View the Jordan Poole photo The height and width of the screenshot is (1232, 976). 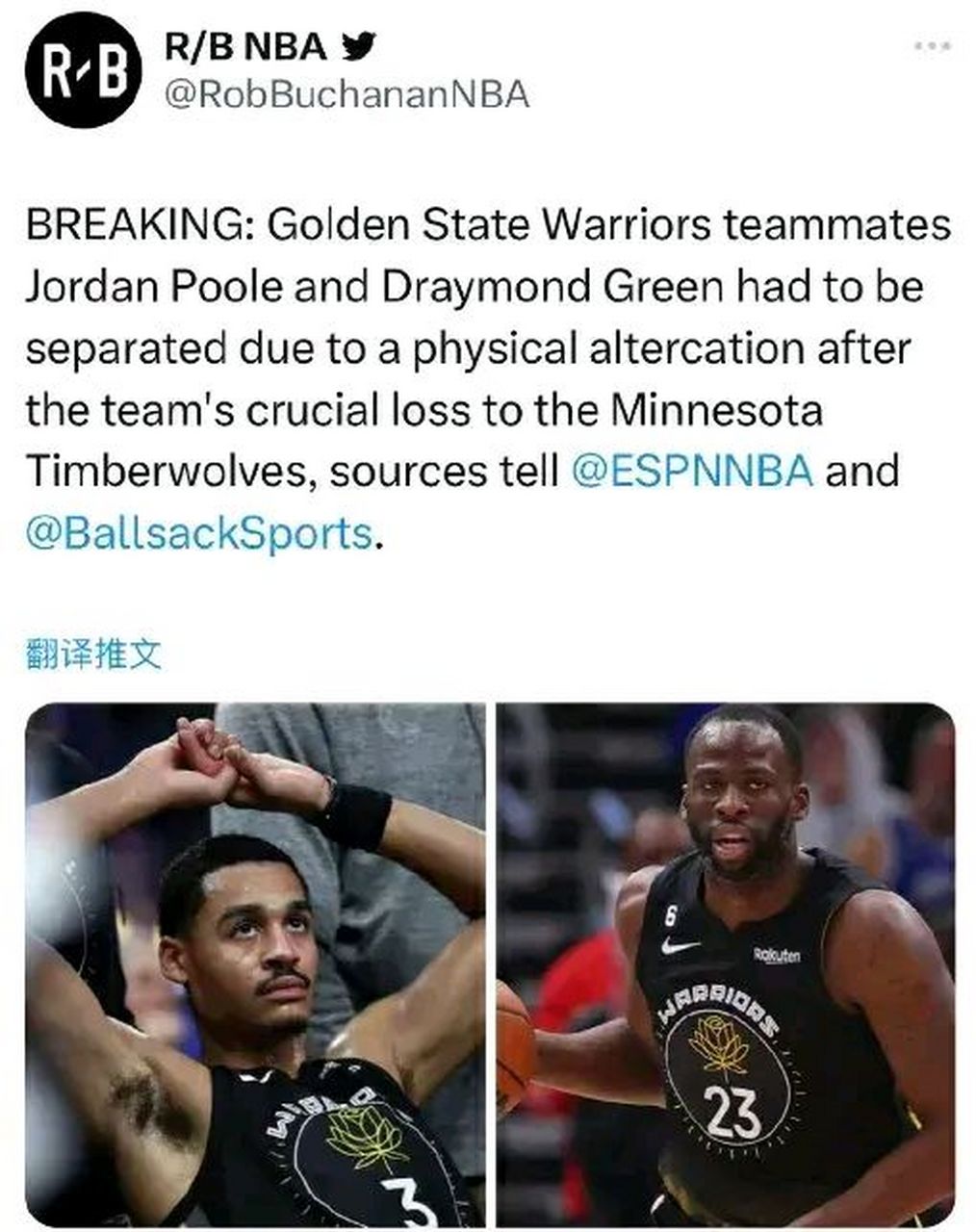(x=255, y=962)
